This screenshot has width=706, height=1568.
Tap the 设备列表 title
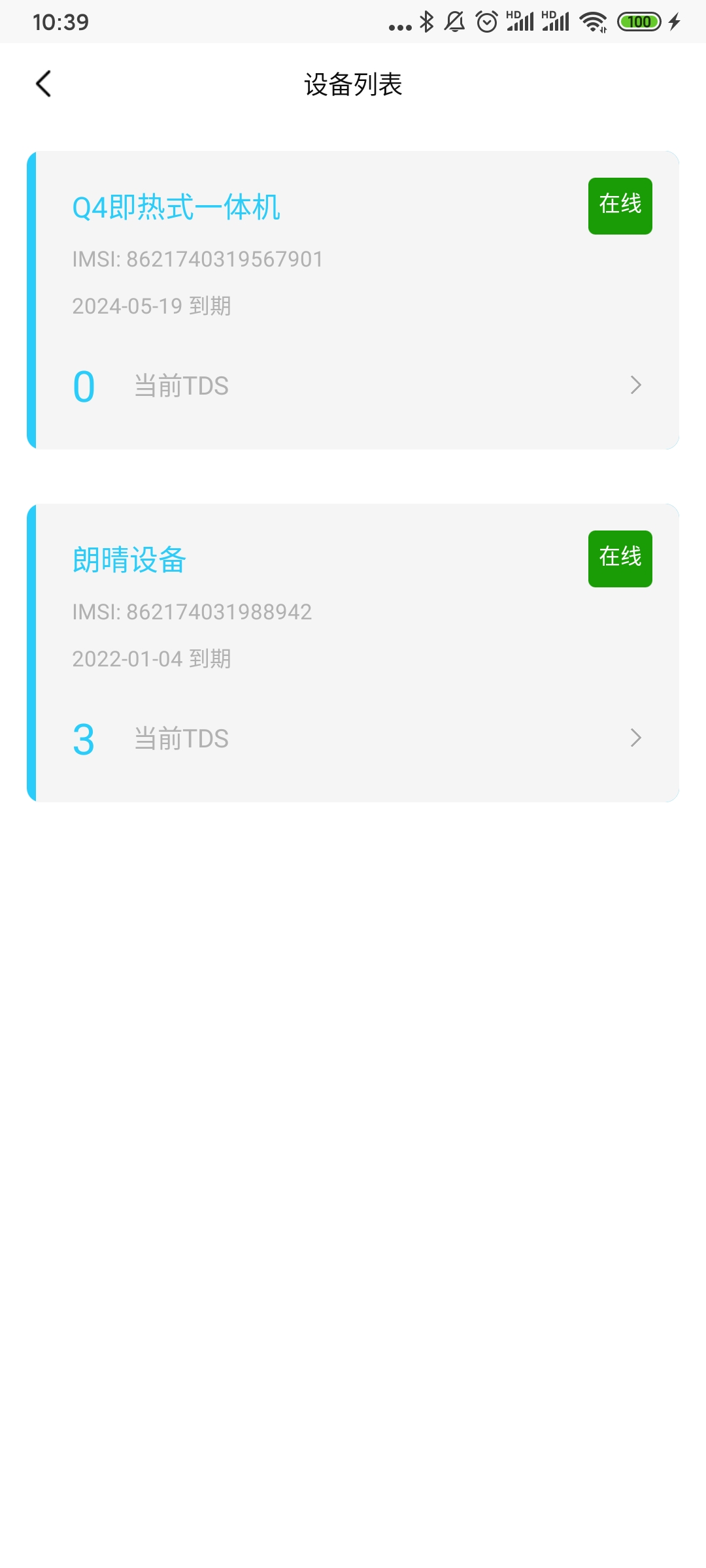point(353,84)
